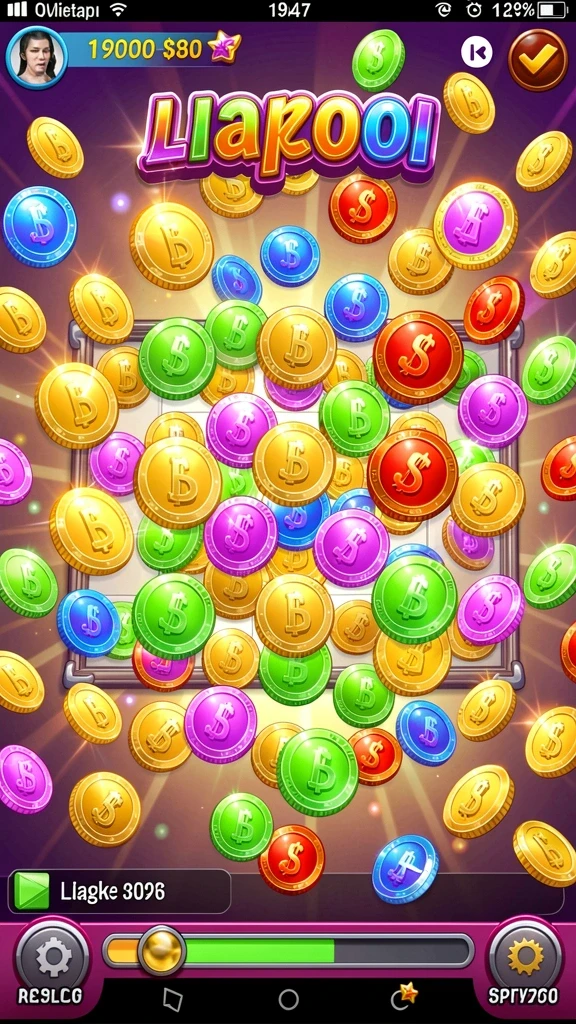Image resolution: width=576 pixels, height=1024 pixels.
Task: Open the player profile avatar
Action: tap(37, 57)
